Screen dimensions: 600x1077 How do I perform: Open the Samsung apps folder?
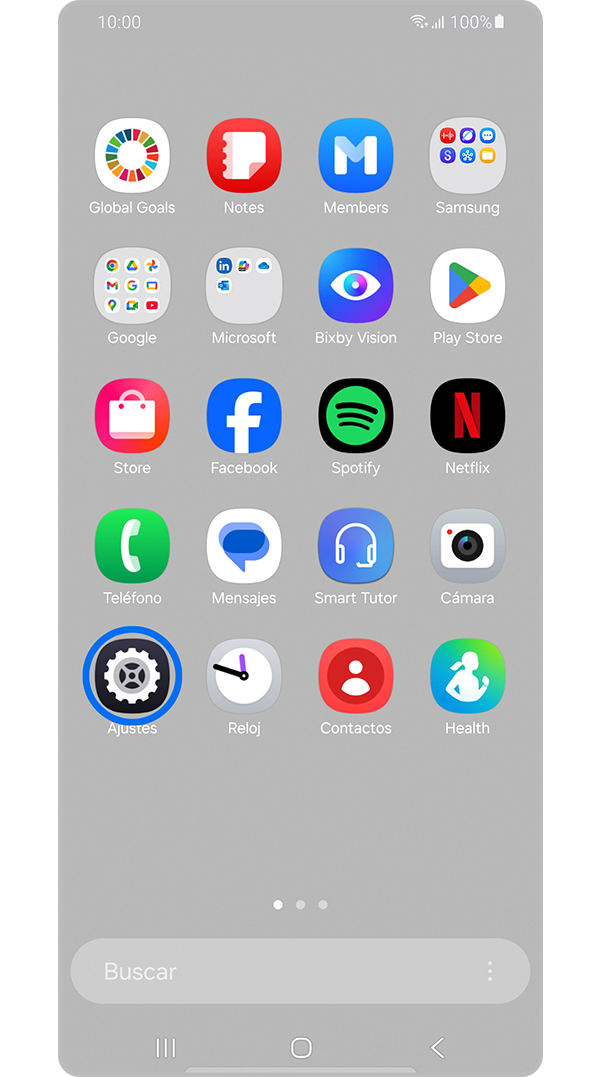tap(467, 155)
